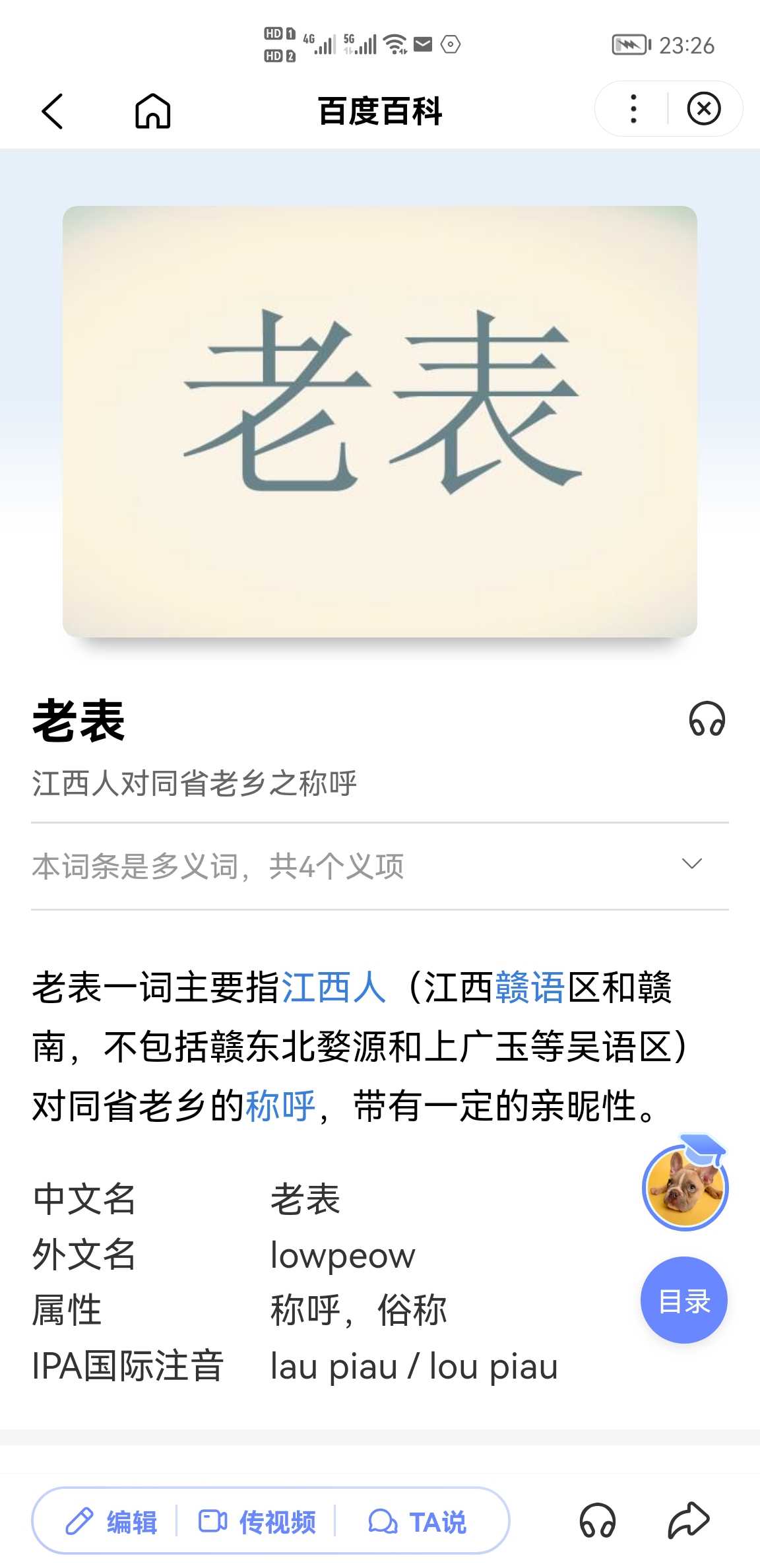The height and width of the screenshot is (1568, 760).
Task: Open the three-dot overflow menu
Action: pyautogui.click(x=633, y=109)
